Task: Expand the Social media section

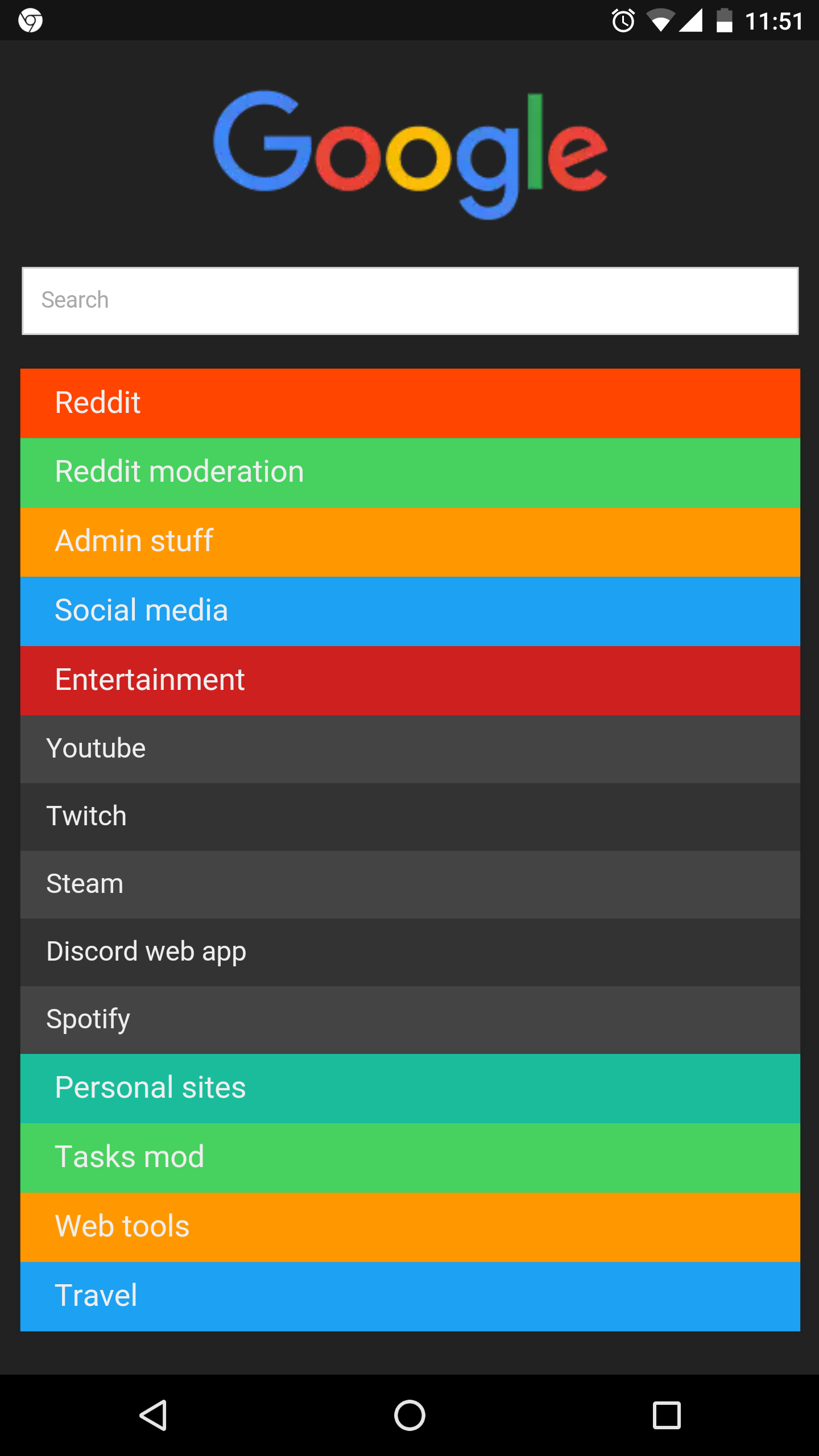Action: pyautogui.click(x=409, y=611)
